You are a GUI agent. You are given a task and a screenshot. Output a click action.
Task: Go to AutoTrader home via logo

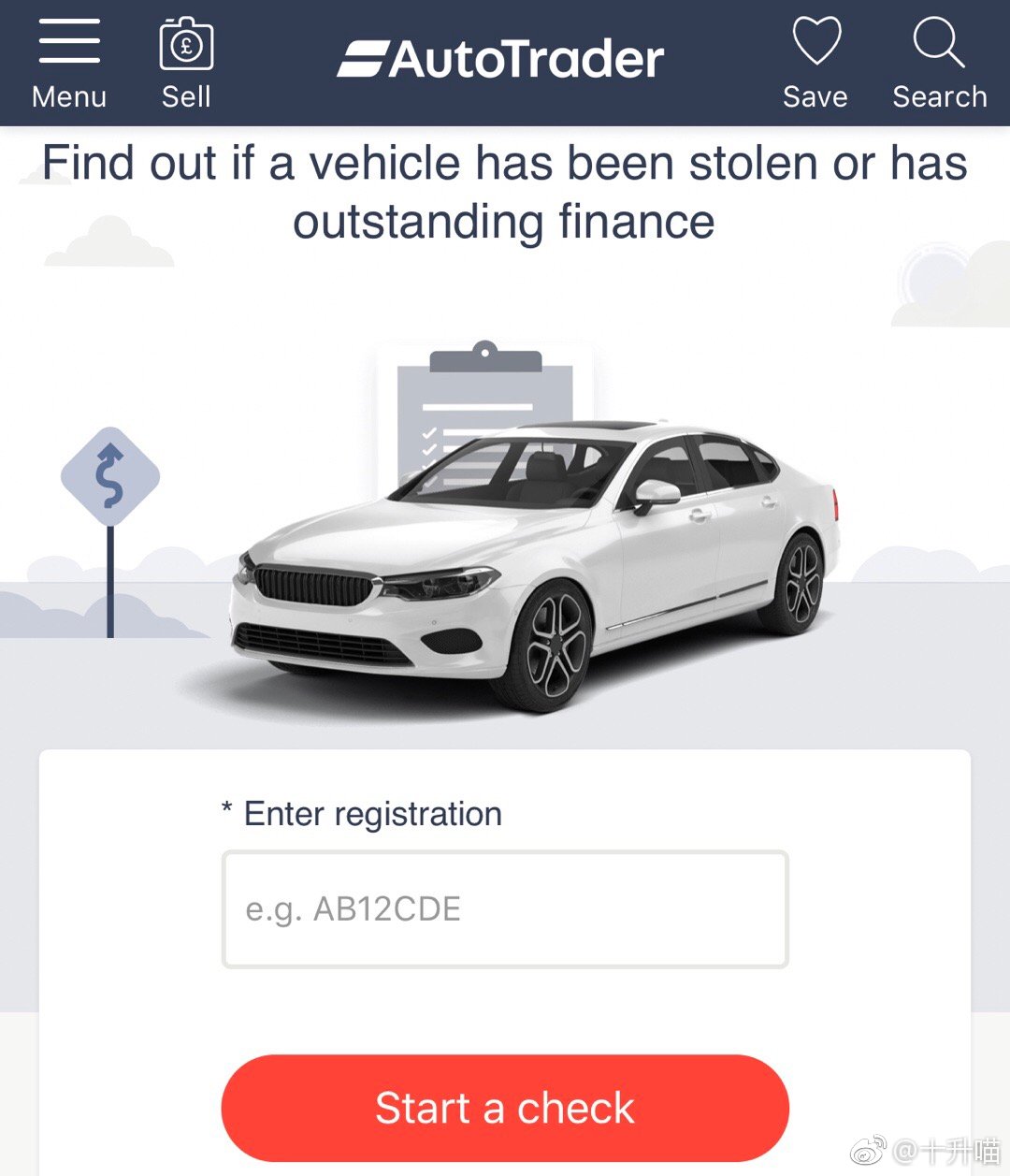click(x=501, y=60)
